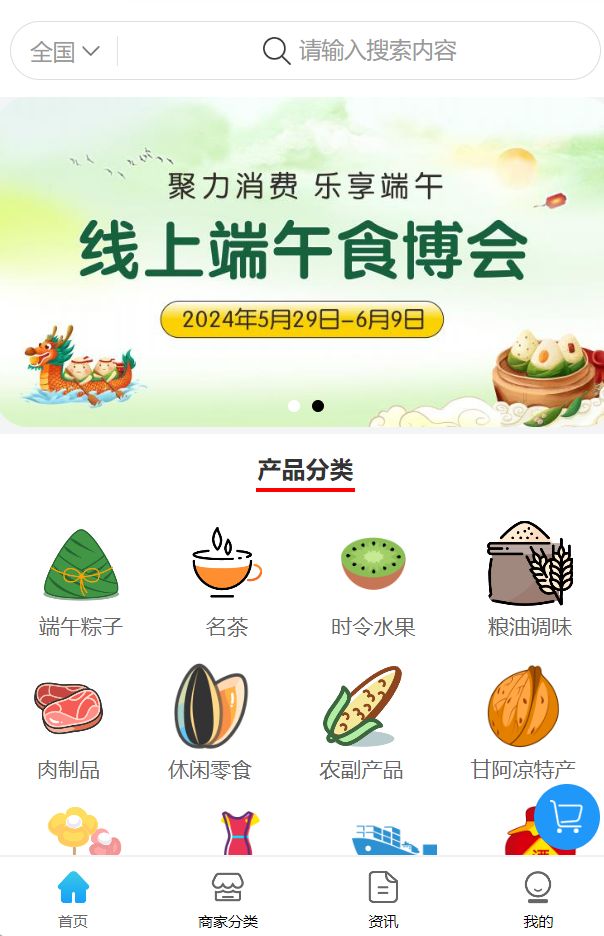Switch to the 资讯 tab
The width and height of the screenshot is (604, 936).
(x=383, y=898)
